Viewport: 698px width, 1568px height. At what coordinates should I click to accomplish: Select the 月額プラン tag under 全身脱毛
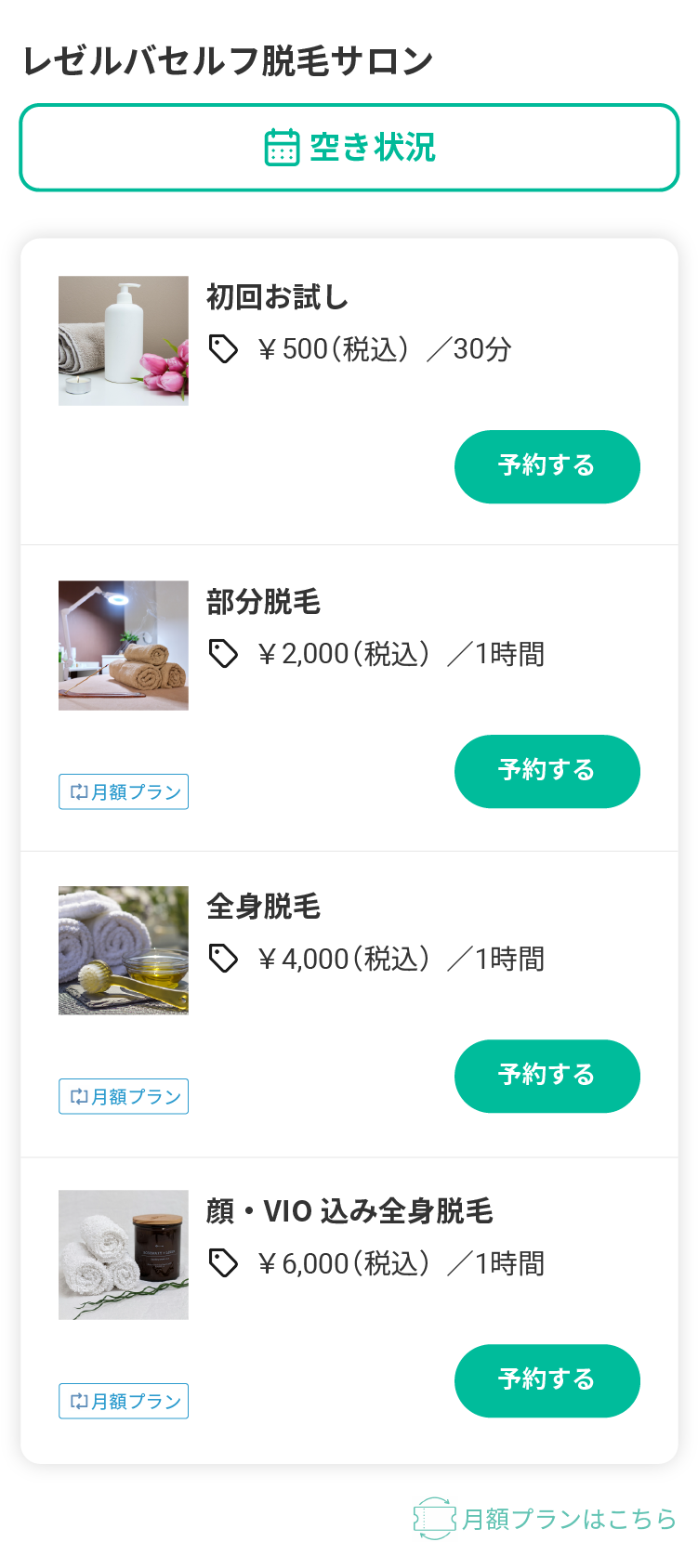124,1096
